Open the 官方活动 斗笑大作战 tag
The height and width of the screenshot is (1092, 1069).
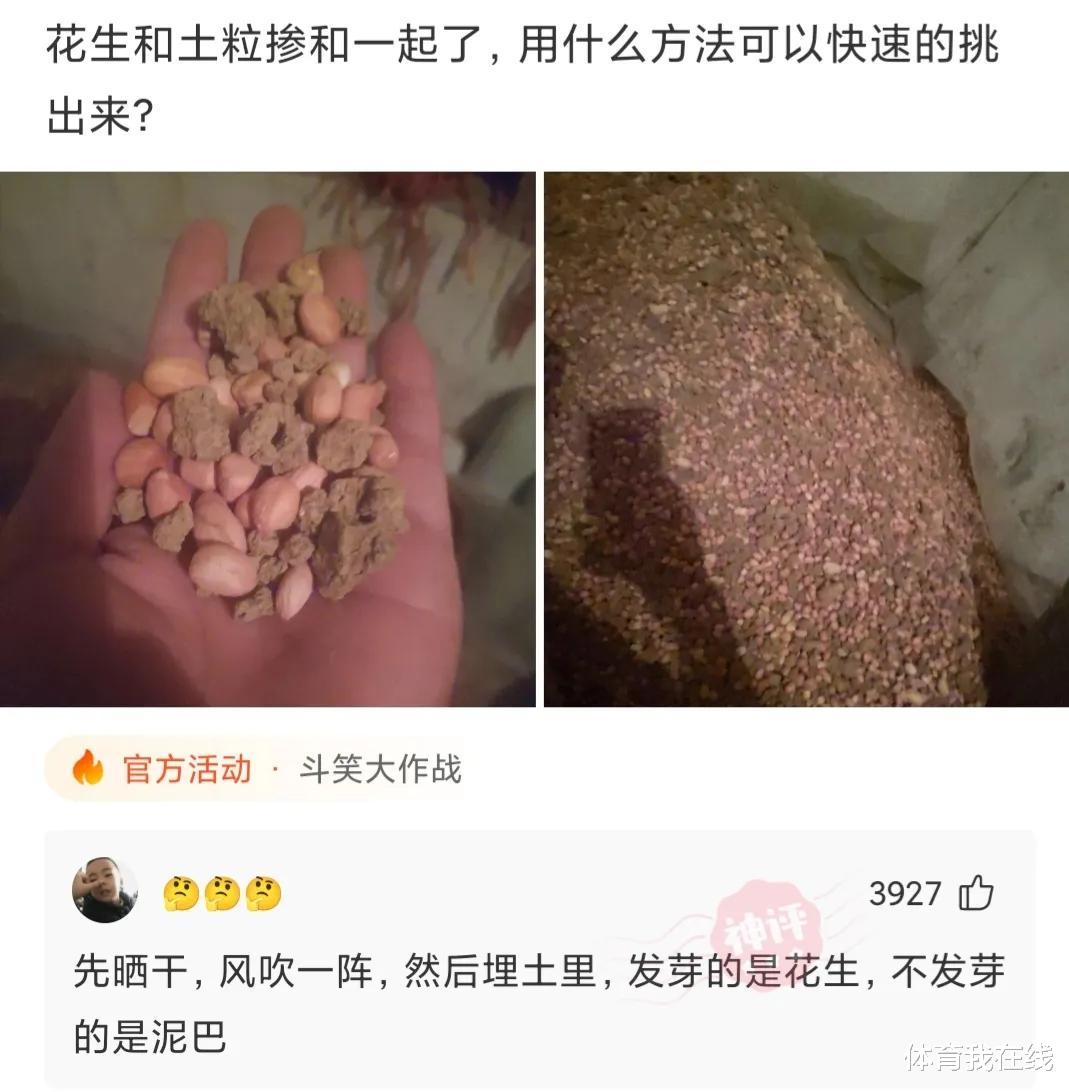pos(266,769)
